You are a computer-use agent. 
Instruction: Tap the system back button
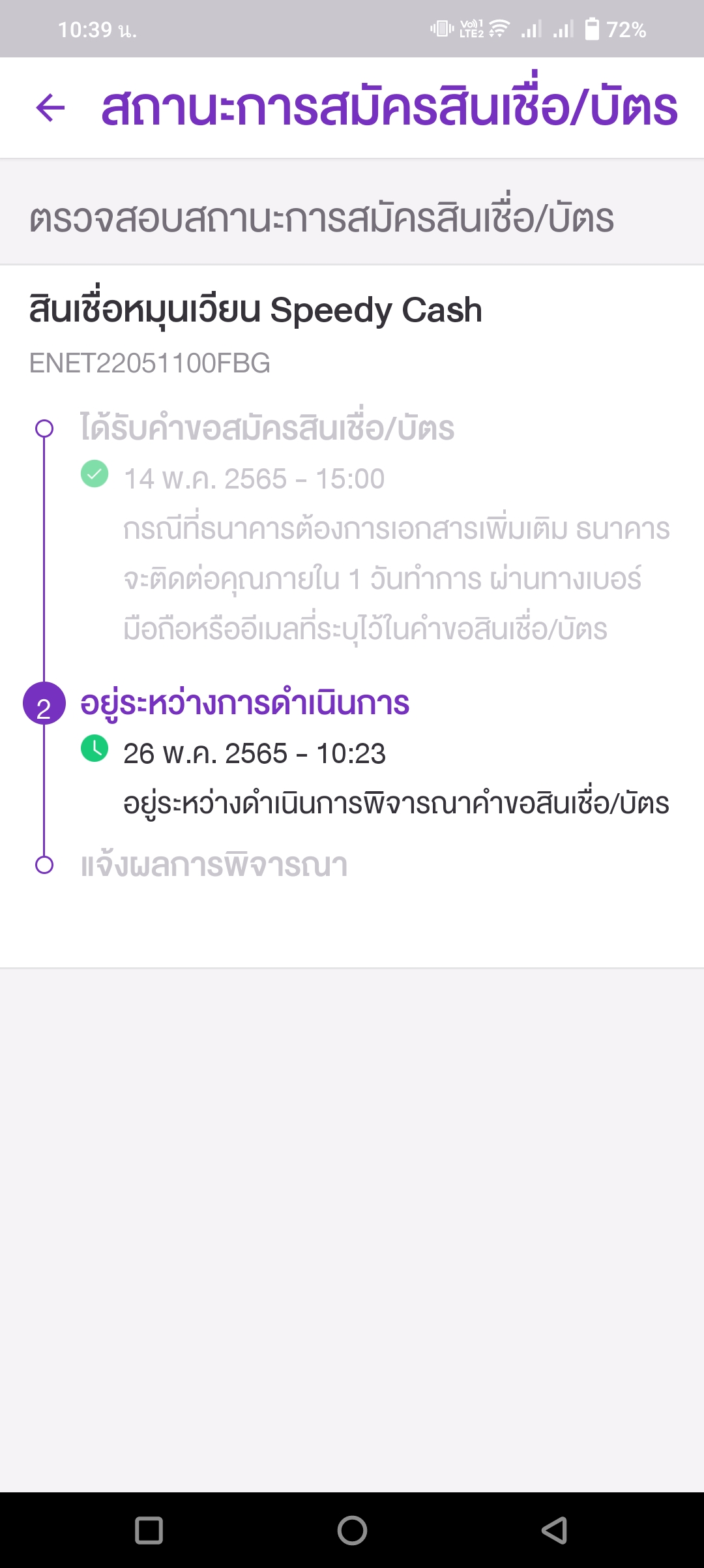pos(554,1530)
